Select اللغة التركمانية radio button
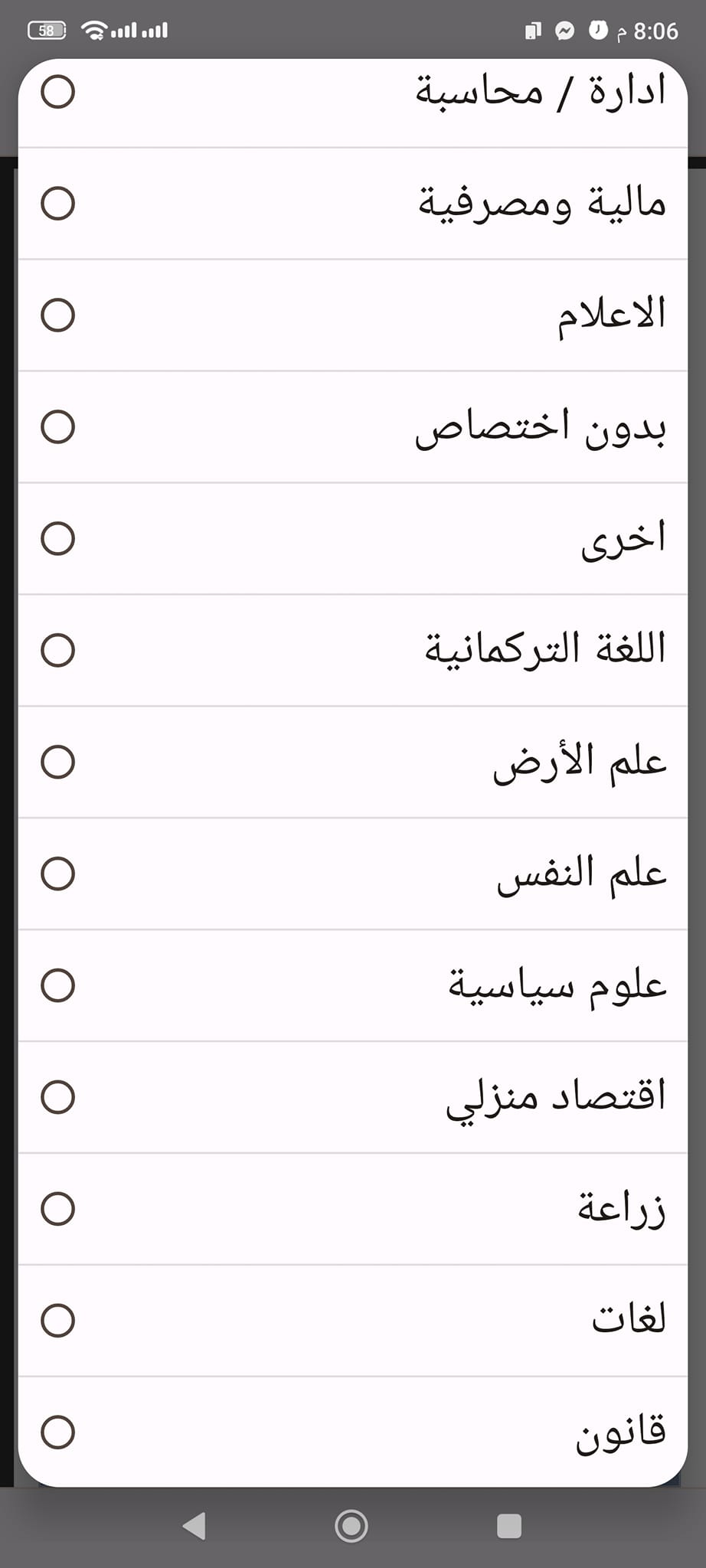706x1568 pixels. click(x=57, y=651)
